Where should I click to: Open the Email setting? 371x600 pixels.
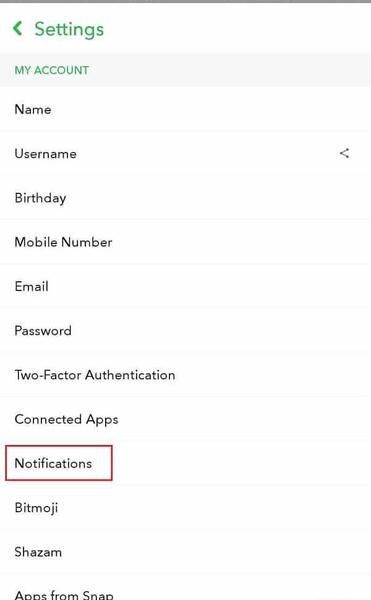coord(186,286)
